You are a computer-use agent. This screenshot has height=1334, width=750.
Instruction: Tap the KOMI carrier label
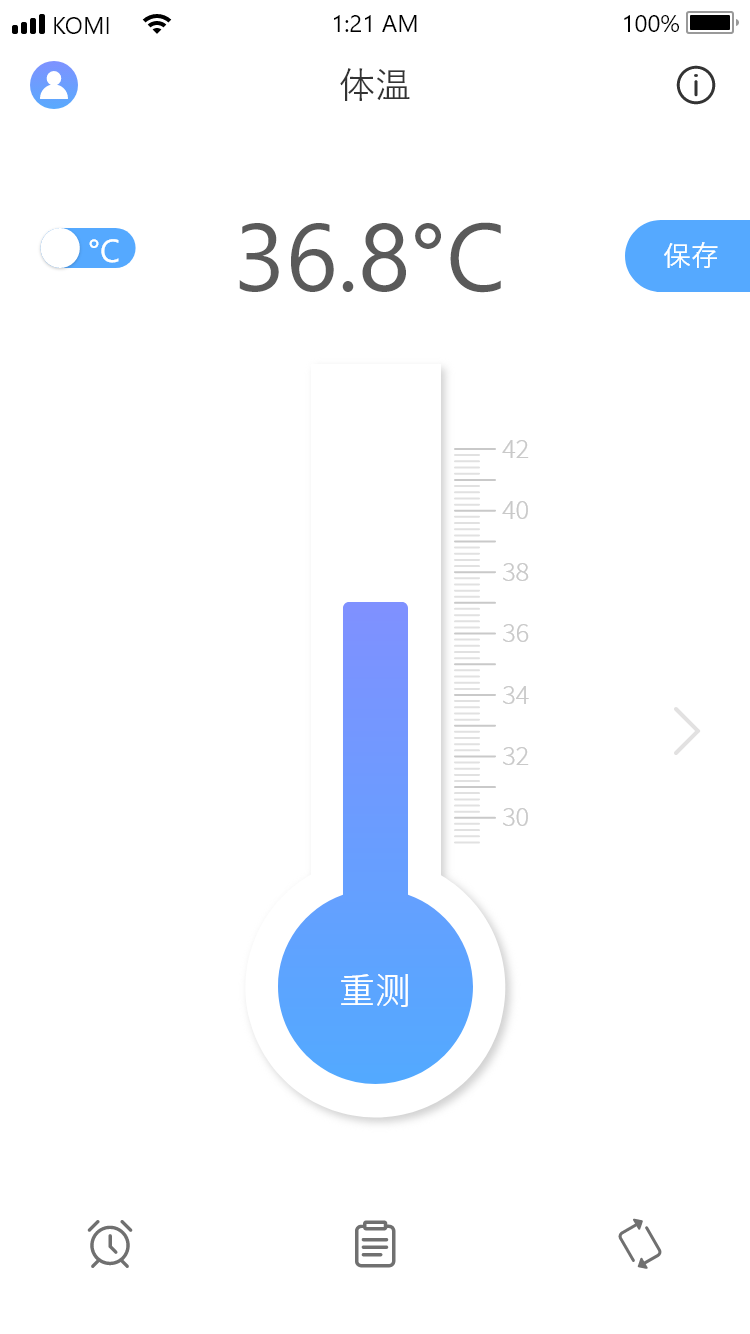(83, 26)
